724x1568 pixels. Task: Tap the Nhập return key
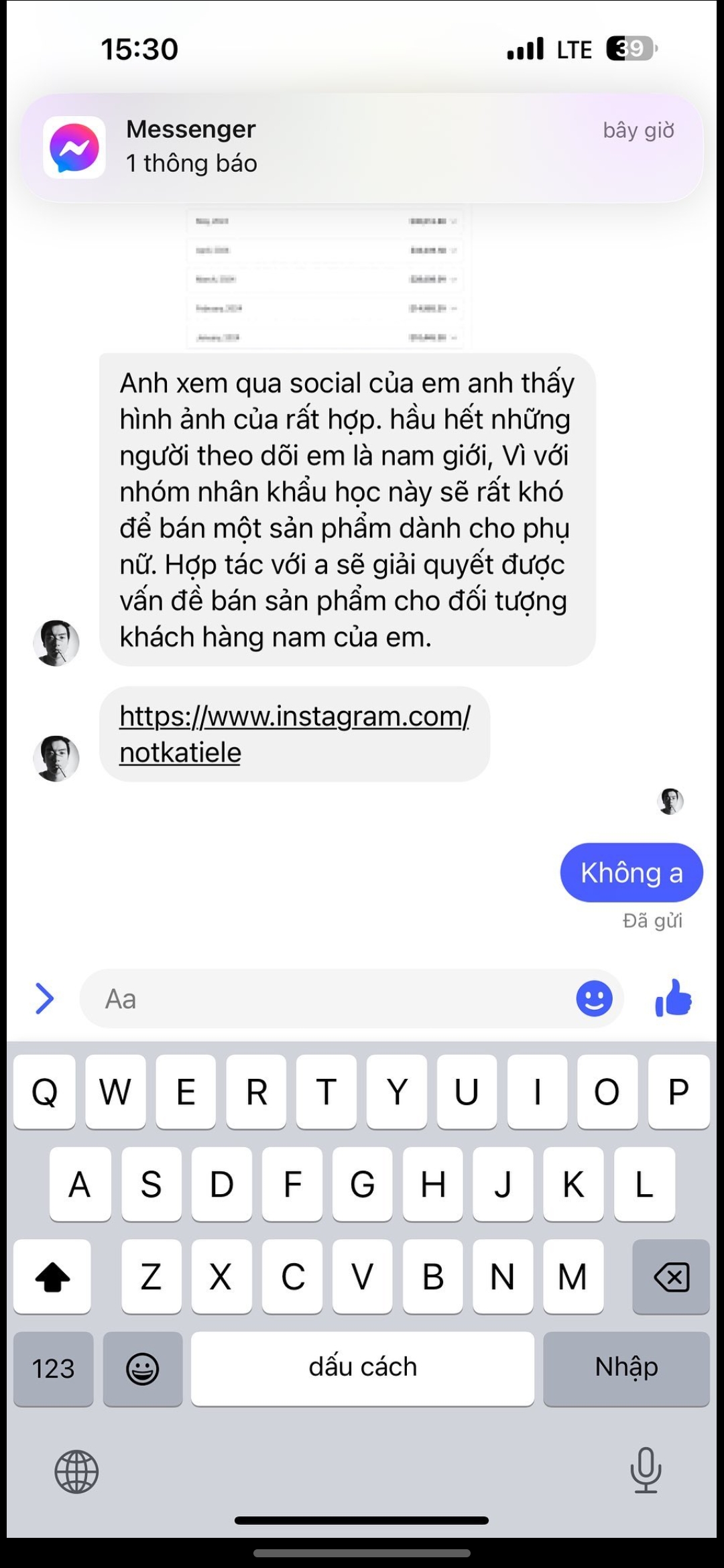click(626, 1368)
